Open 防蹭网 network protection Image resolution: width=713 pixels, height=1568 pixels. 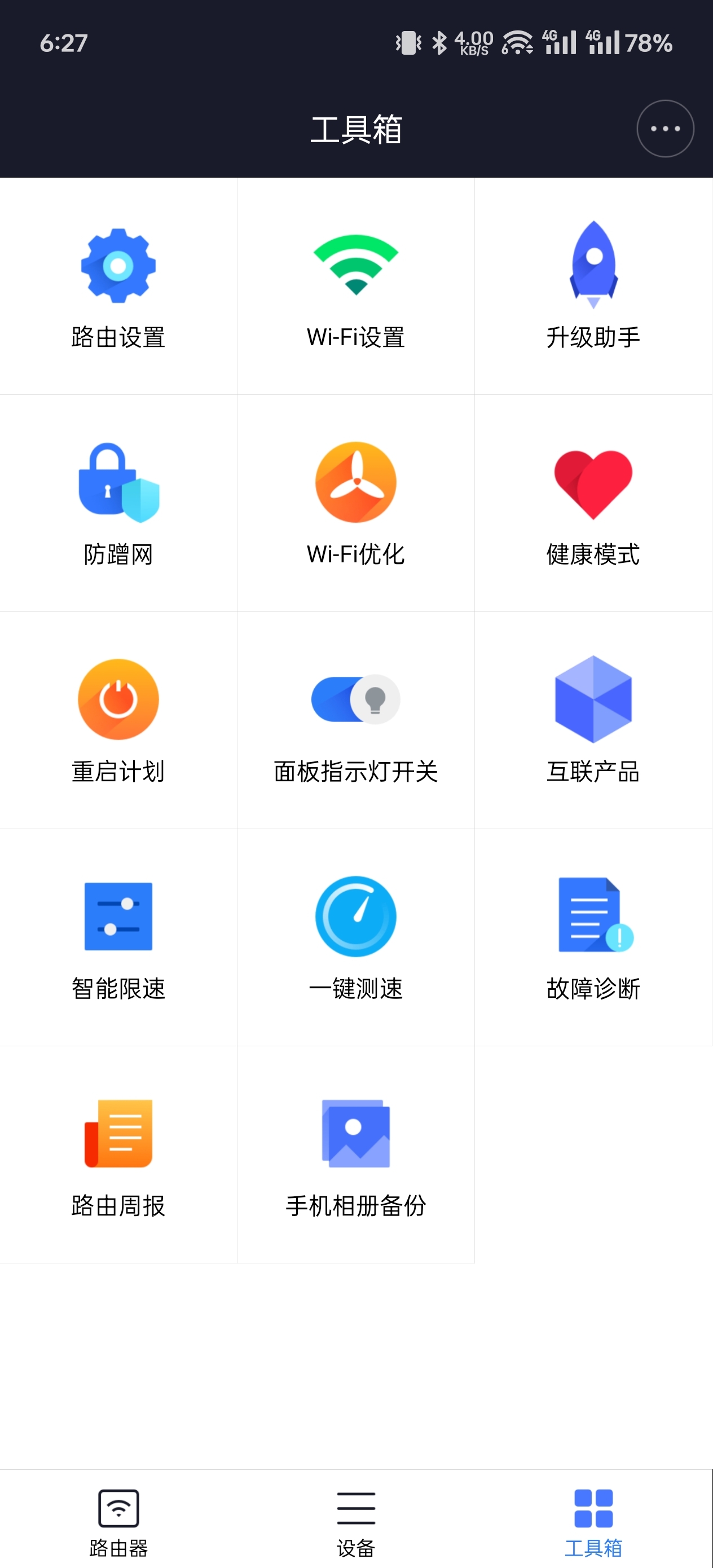coord(118,503)
